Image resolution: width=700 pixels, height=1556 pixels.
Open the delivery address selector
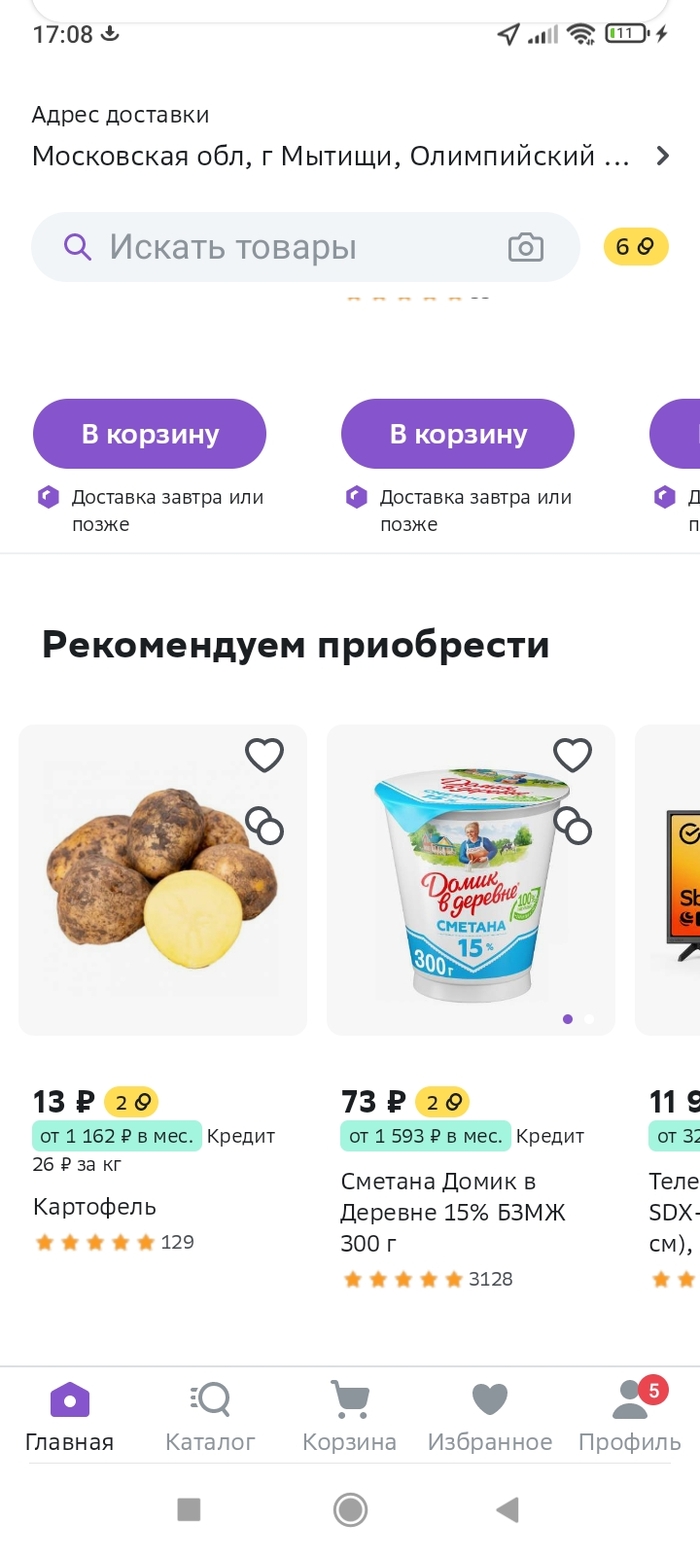350,156
